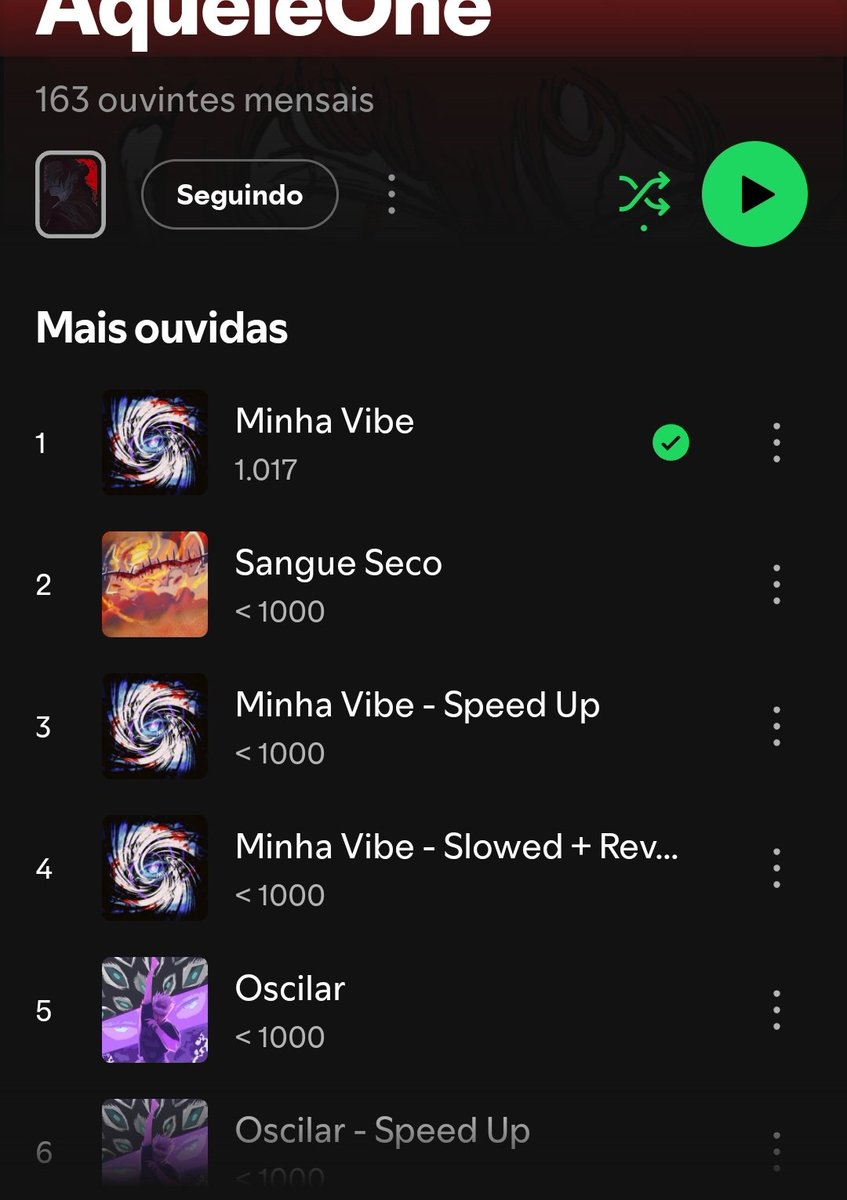This screenshot has width=847, height=1200.
Task: Open more options for Minha Vibe
Action: tap(777, 442)
